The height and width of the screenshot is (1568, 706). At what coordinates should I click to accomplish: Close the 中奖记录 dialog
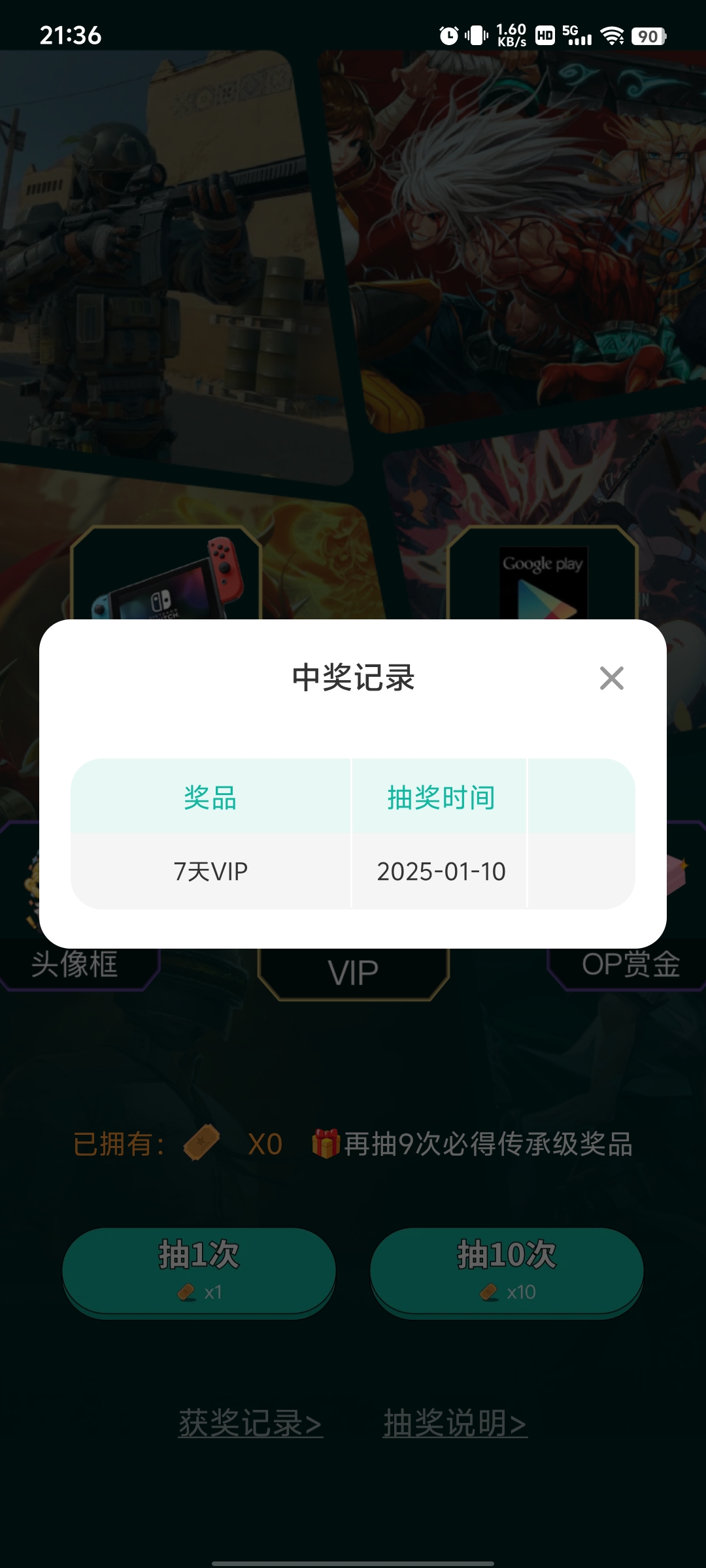611,678
